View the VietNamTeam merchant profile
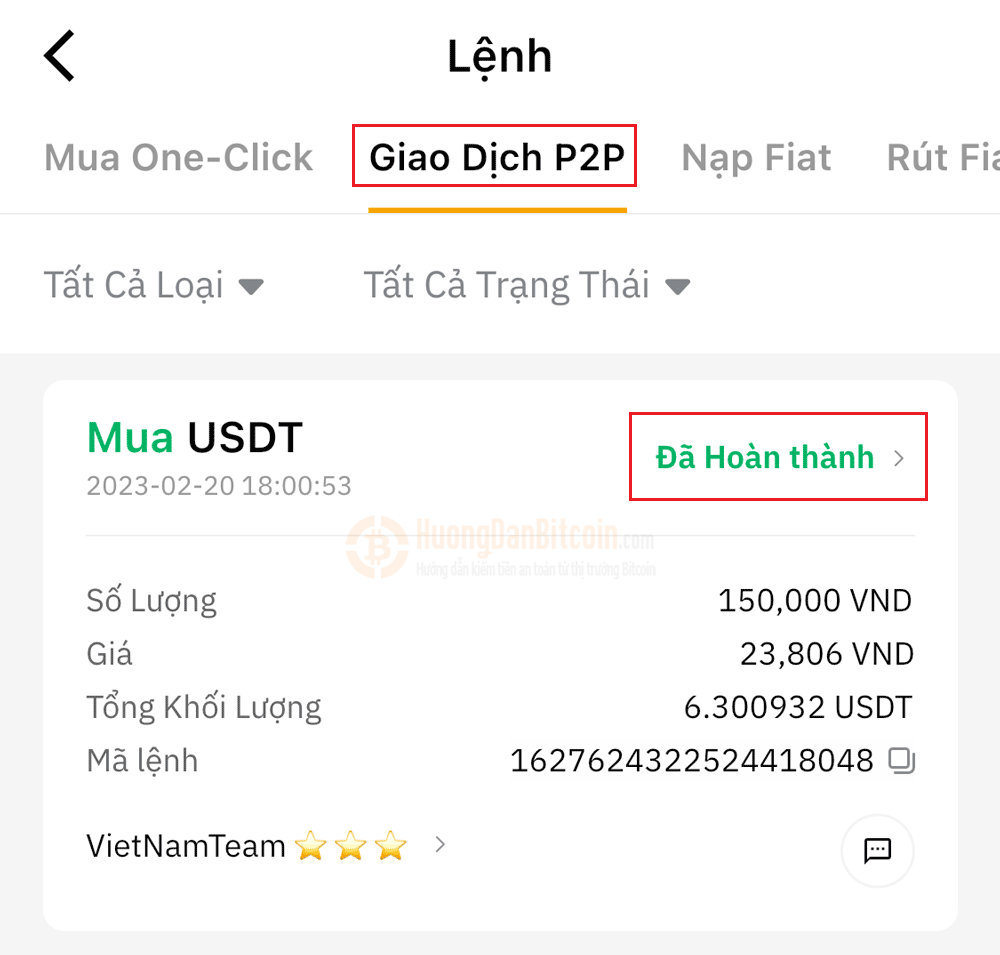 pyautogui.click(x=265, y=846)
